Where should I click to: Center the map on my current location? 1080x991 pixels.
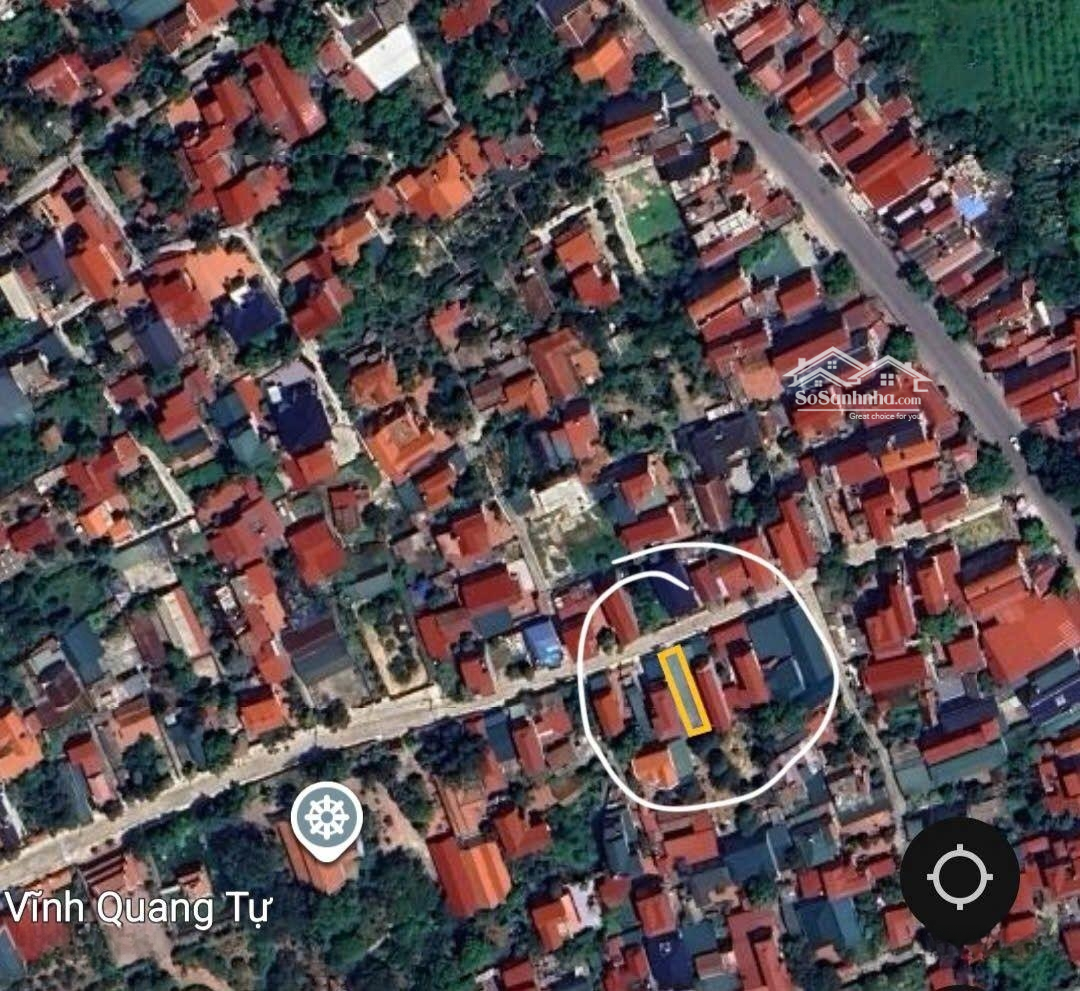coord(960,879)
